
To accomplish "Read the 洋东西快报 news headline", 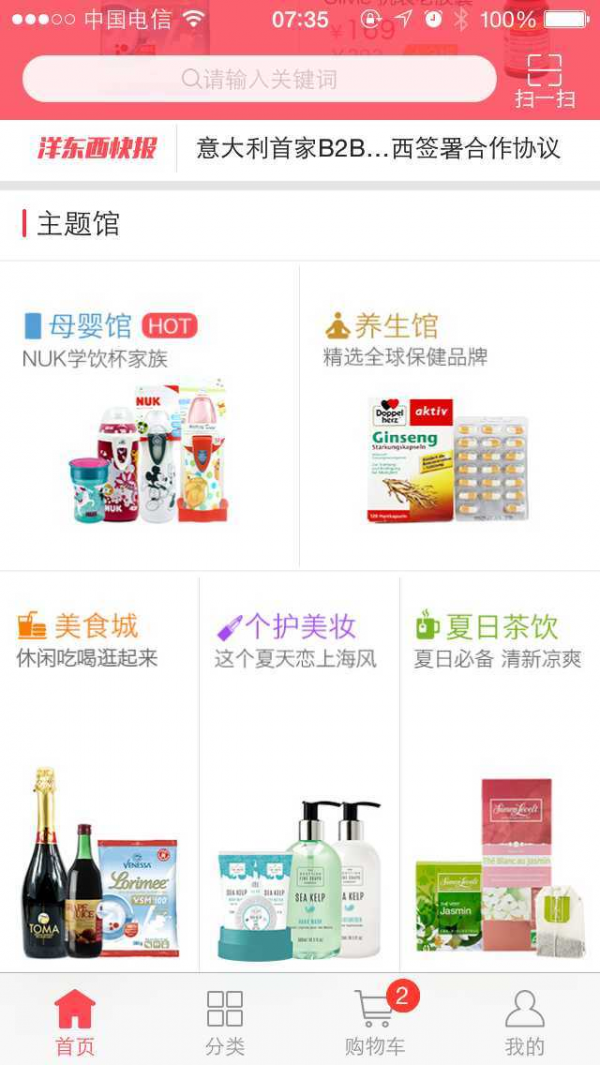I will coord(378,149).
